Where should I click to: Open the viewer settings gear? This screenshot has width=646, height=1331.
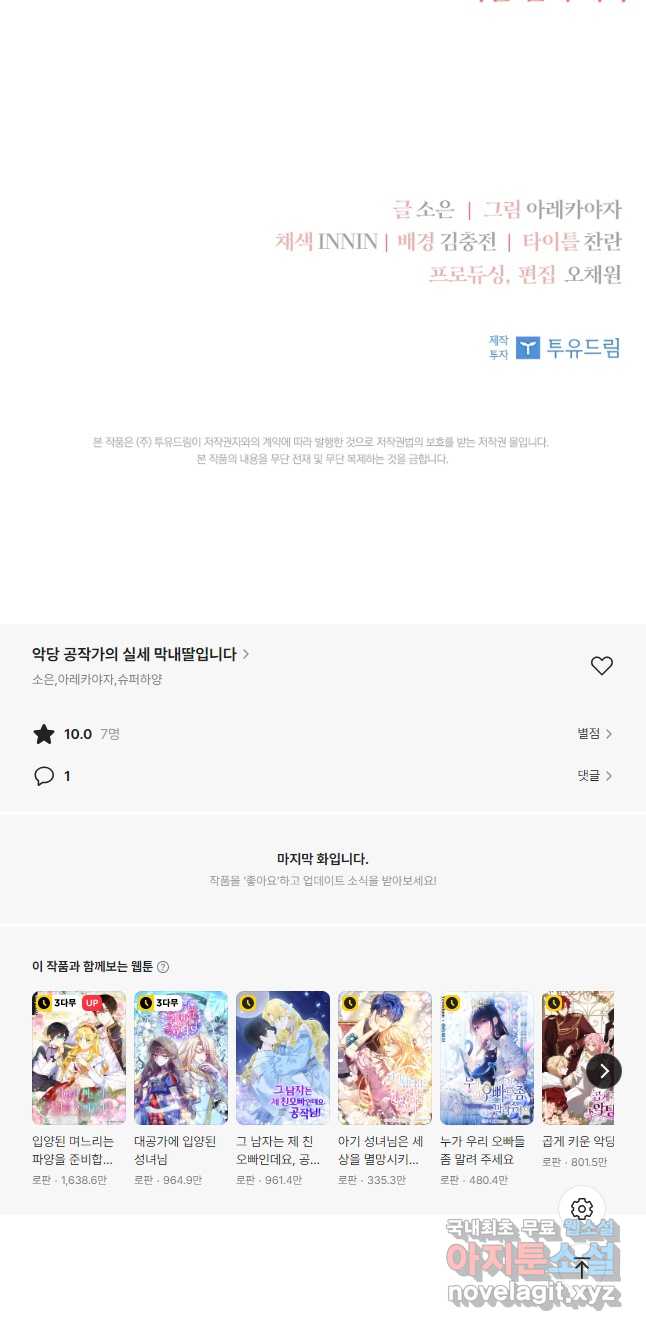pos(582,1209)
